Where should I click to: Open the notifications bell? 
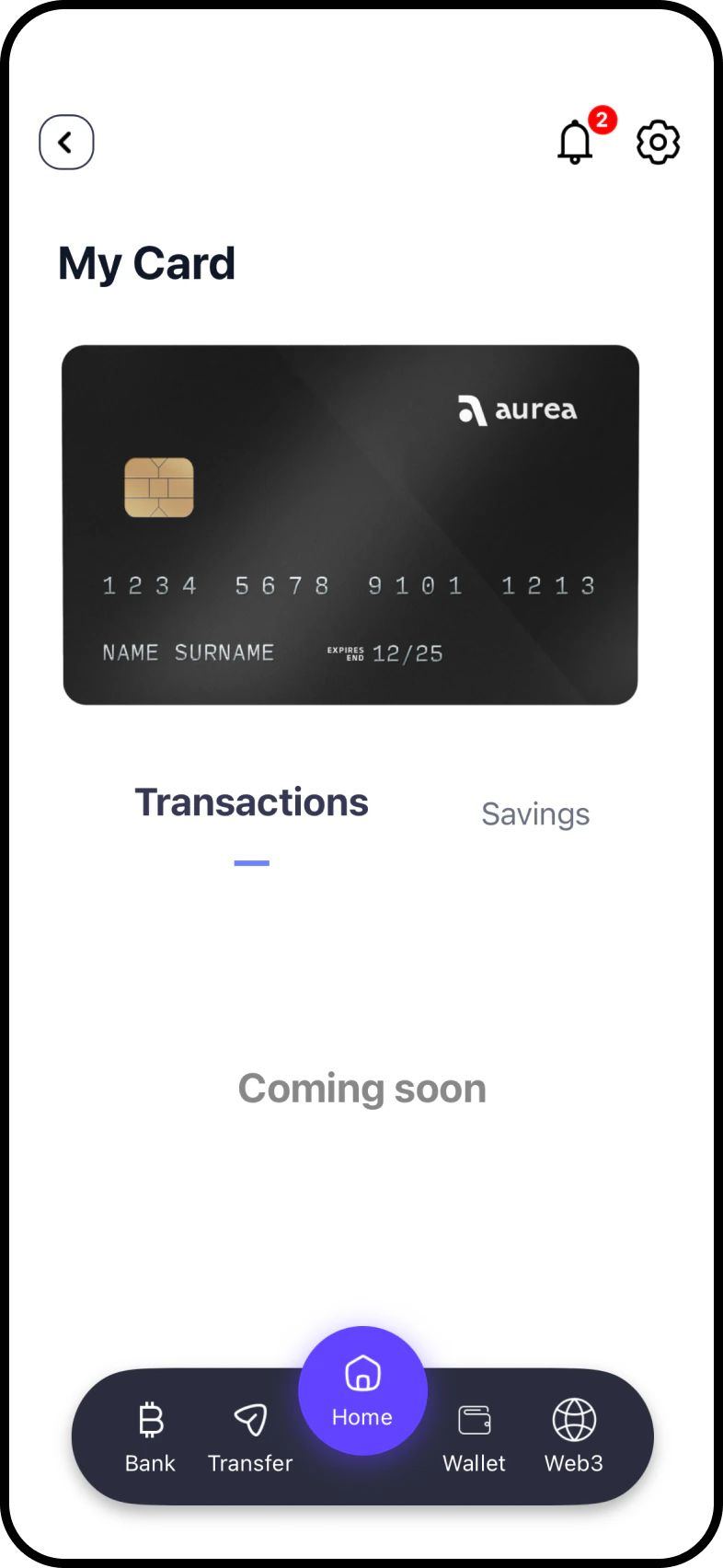(x=576, y=143)
